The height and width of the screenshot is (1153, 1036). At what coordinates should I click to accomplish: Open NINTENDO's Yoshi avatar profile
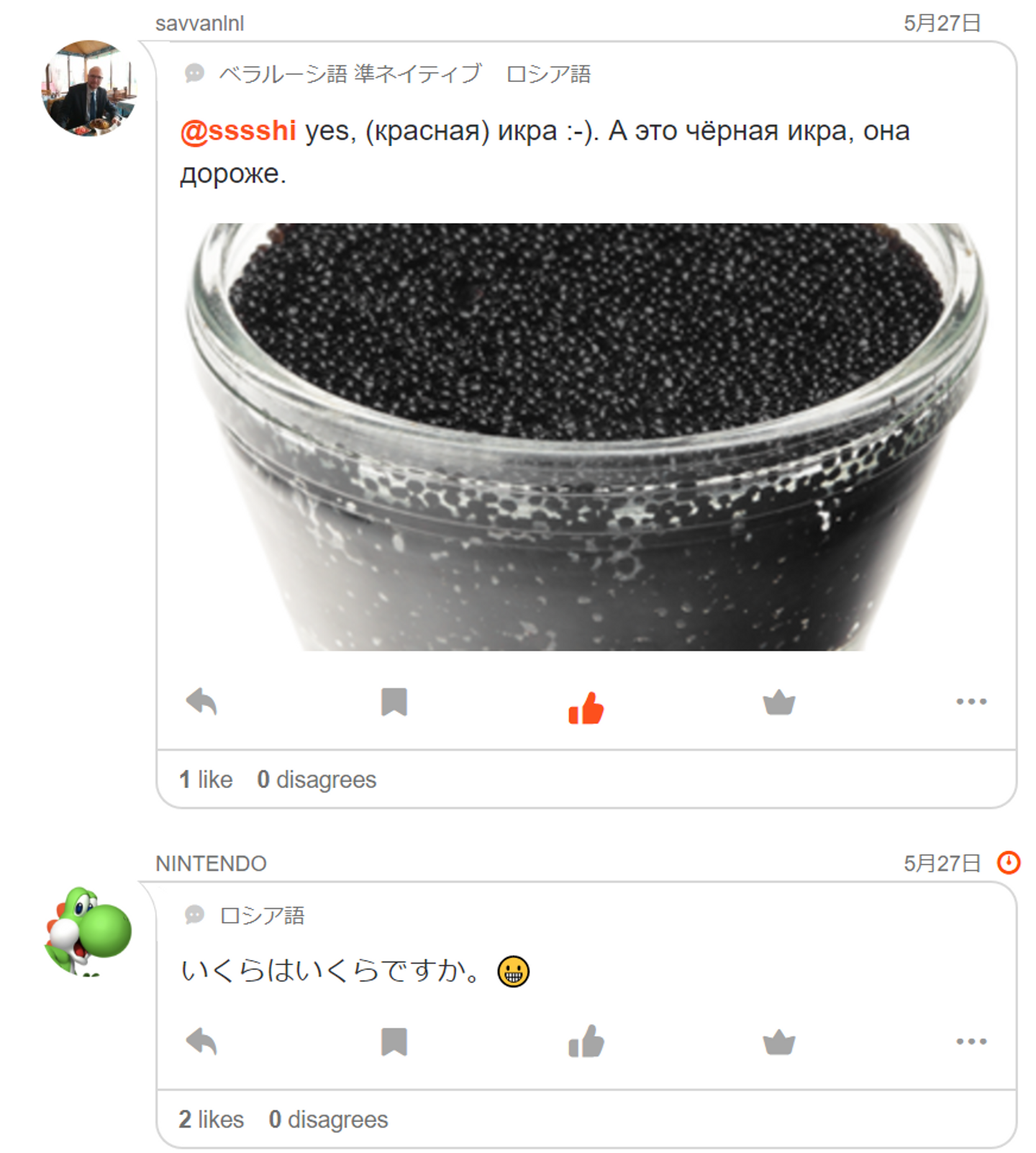[x=88, y=931]
